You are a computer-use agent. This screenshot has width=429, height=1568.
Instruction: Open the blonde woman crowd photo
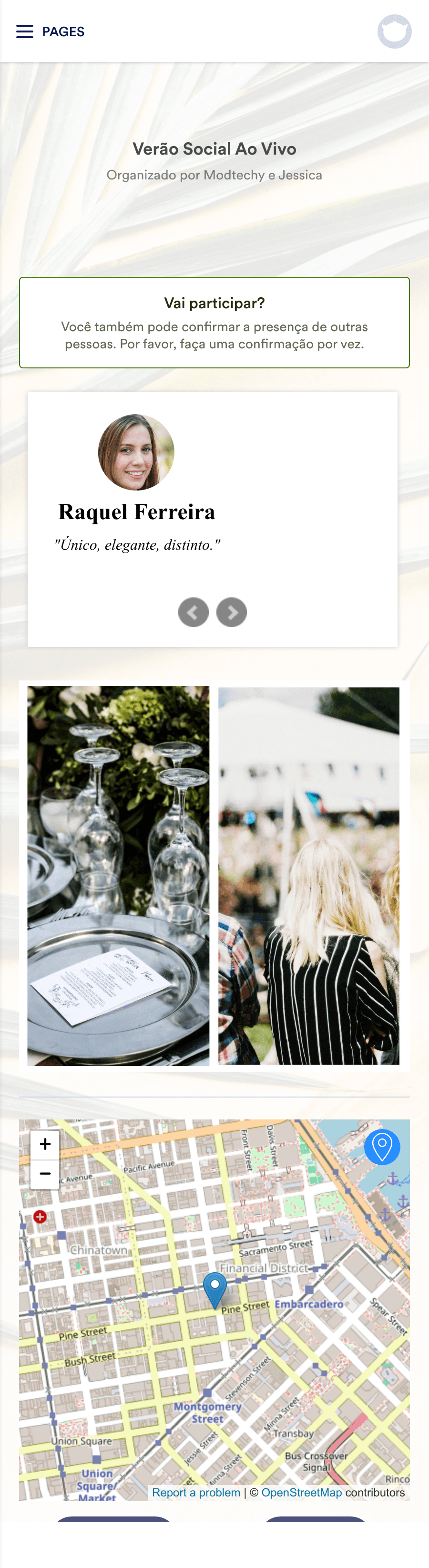click(x=309, y=876)
